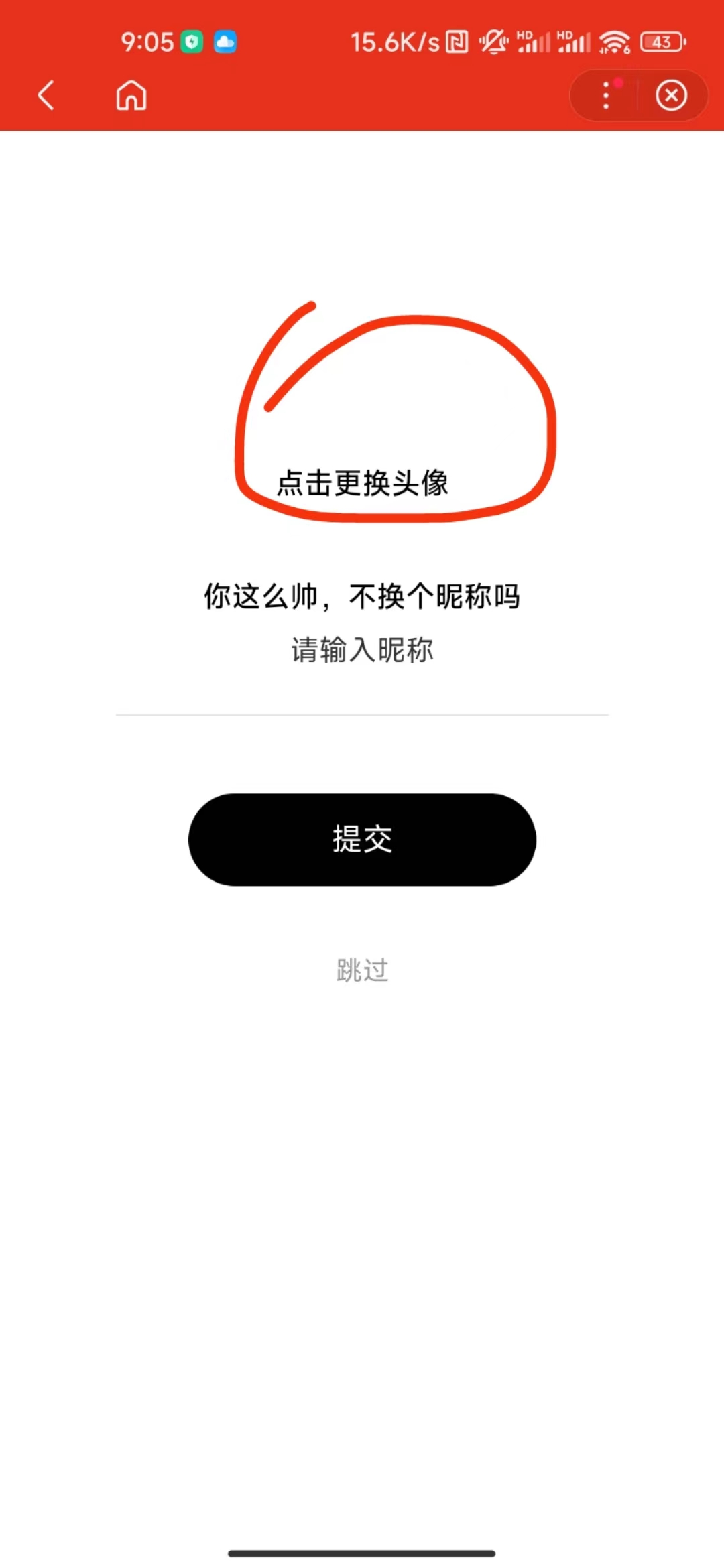Open the three-dot more menu

click(x=606, y=95)
